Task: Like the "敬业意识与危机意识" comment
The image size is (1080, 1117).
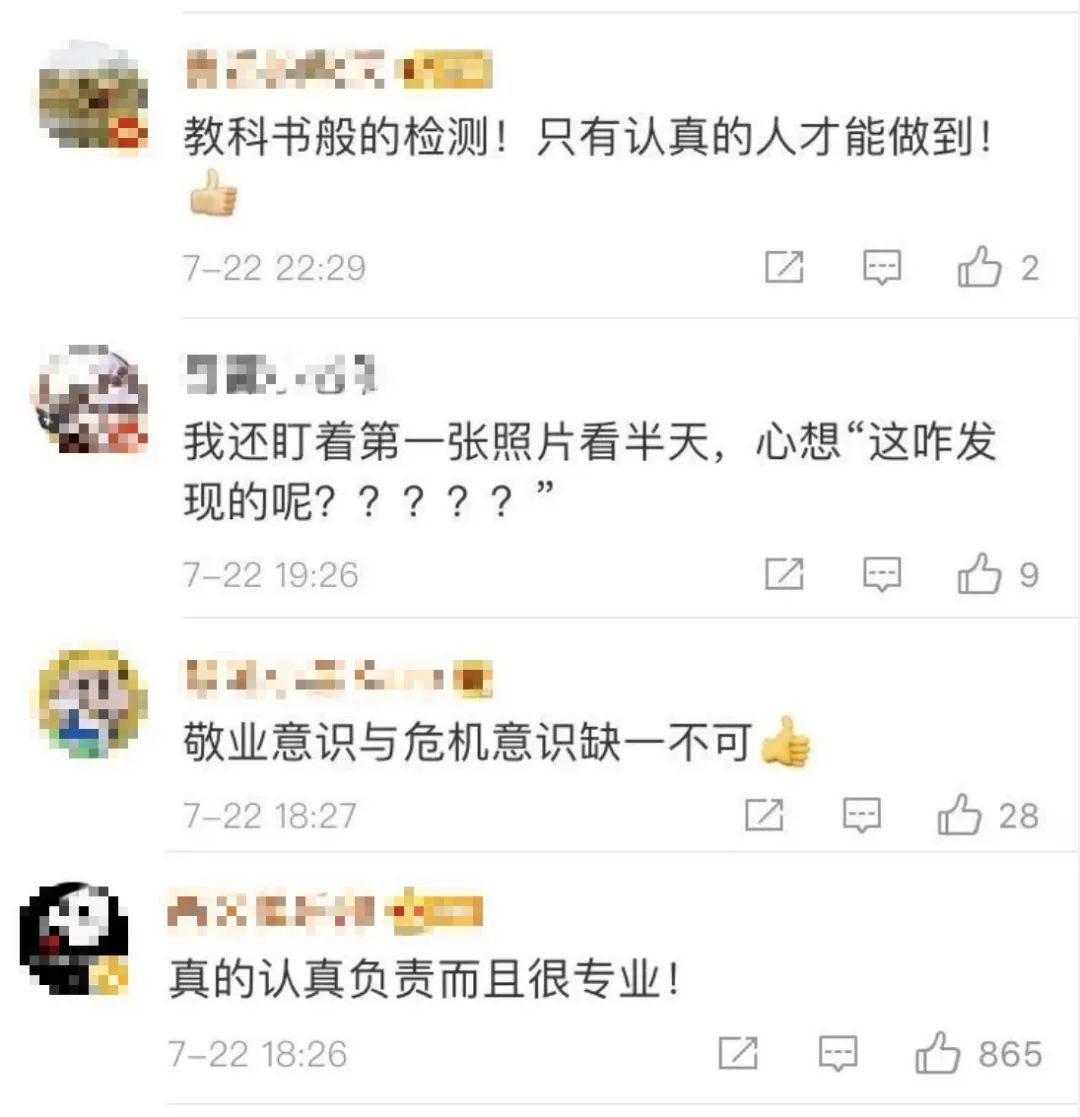Action: coord(964,816)
